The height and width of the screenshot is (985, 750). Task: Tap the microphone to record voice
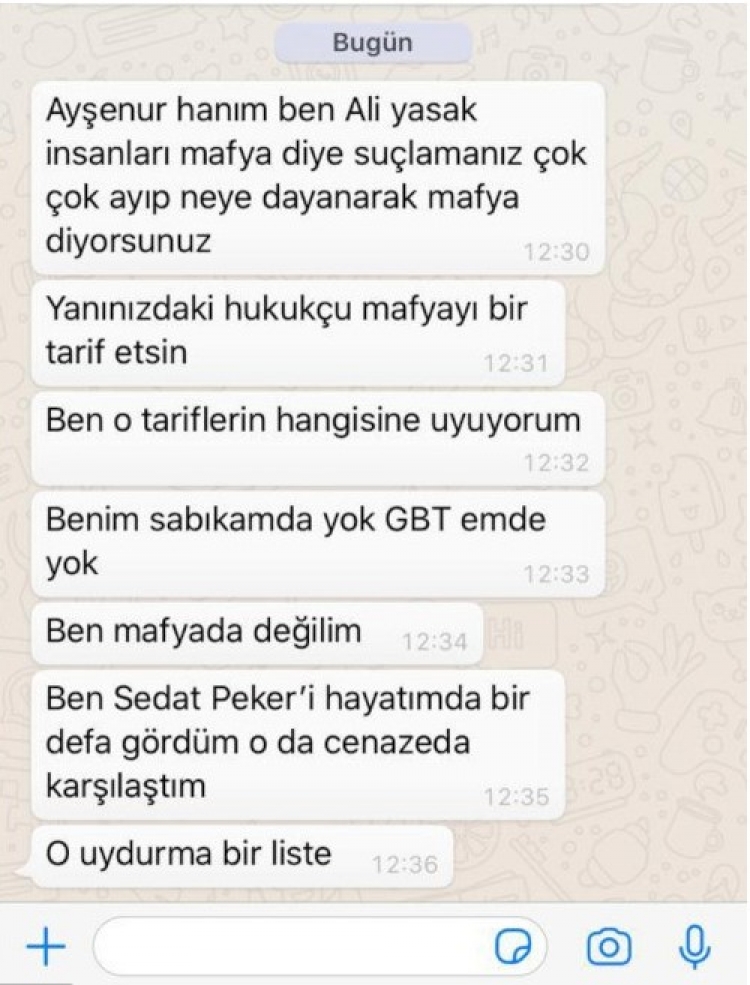pos(694,946)
